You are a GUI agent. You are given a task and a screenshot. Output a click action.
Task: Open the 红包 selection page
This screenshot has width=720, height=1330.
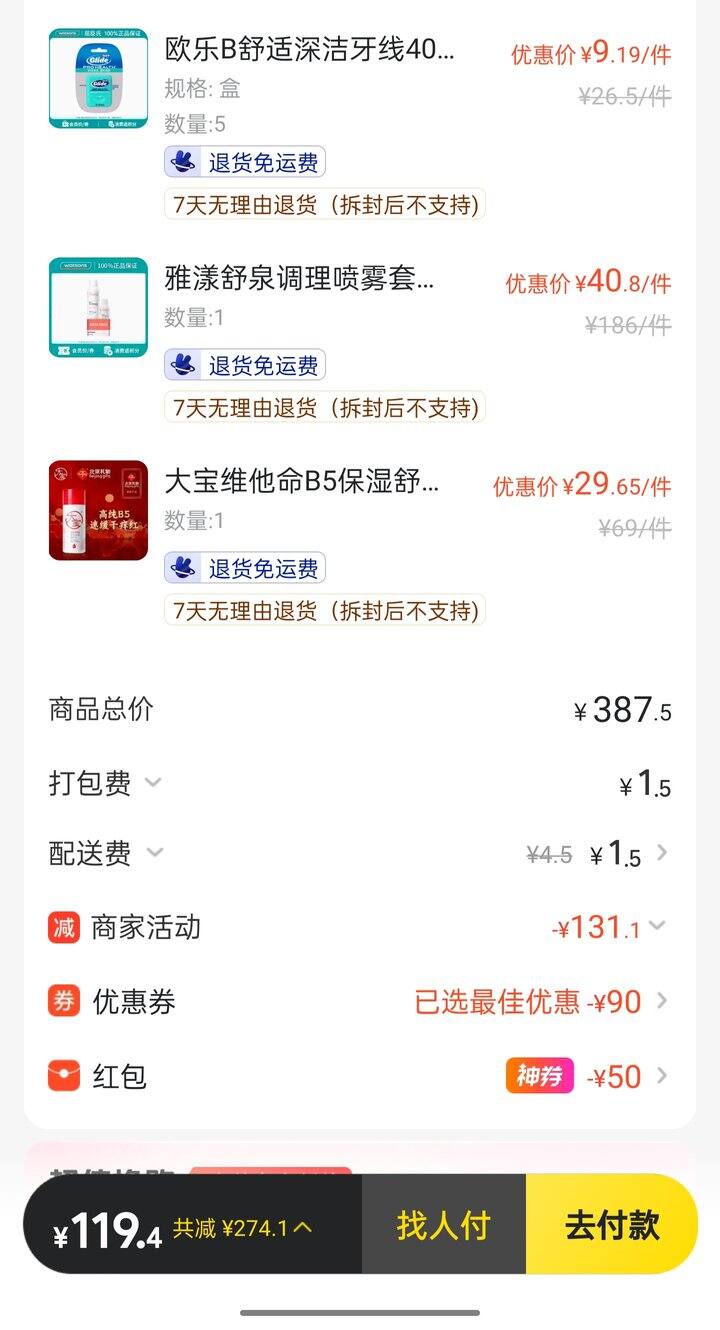661,1076
